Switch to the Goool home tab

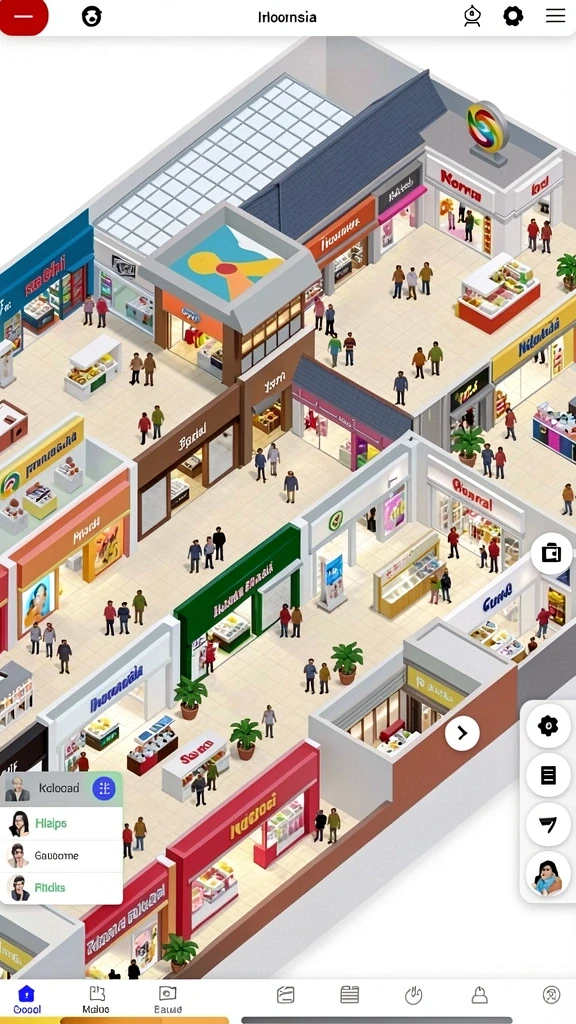(26, 1000)
